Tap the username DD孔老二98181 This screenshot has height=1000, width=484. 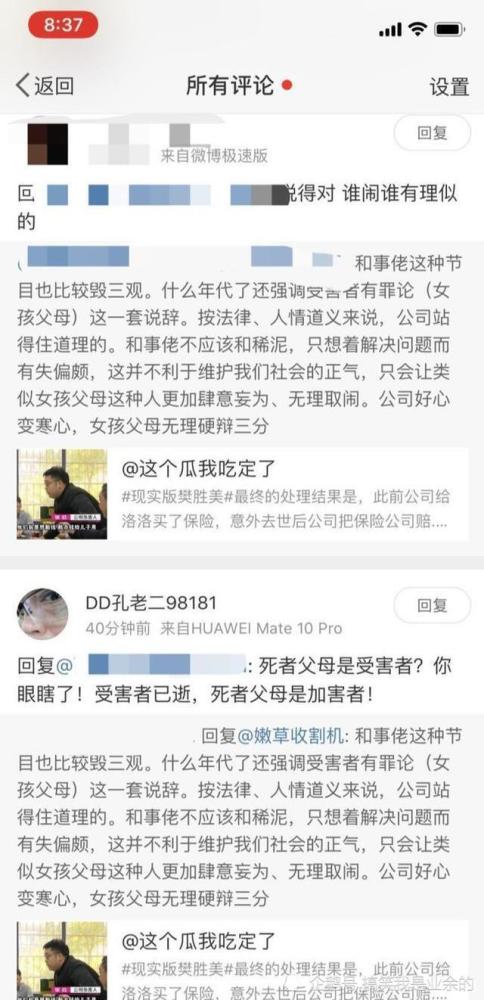tap(151, 602)
